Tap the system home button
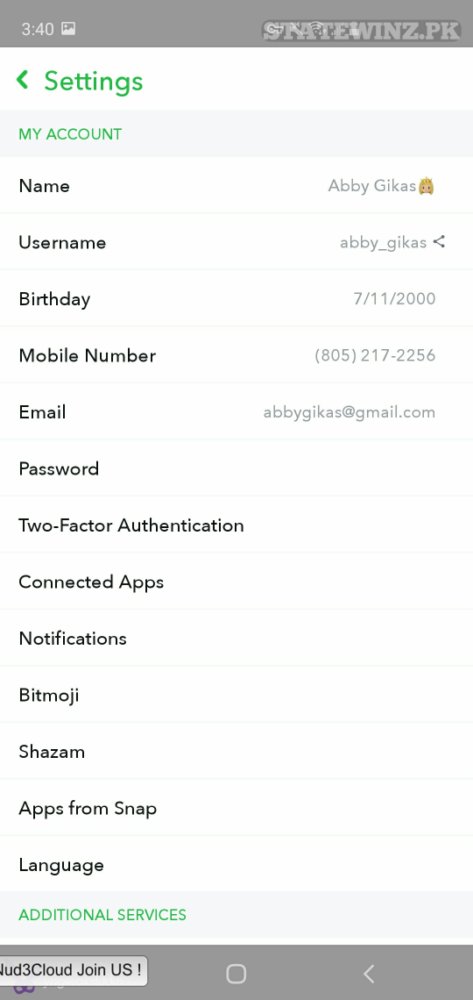The width and height of the screenshot is (473, 1000). [236, 974]
